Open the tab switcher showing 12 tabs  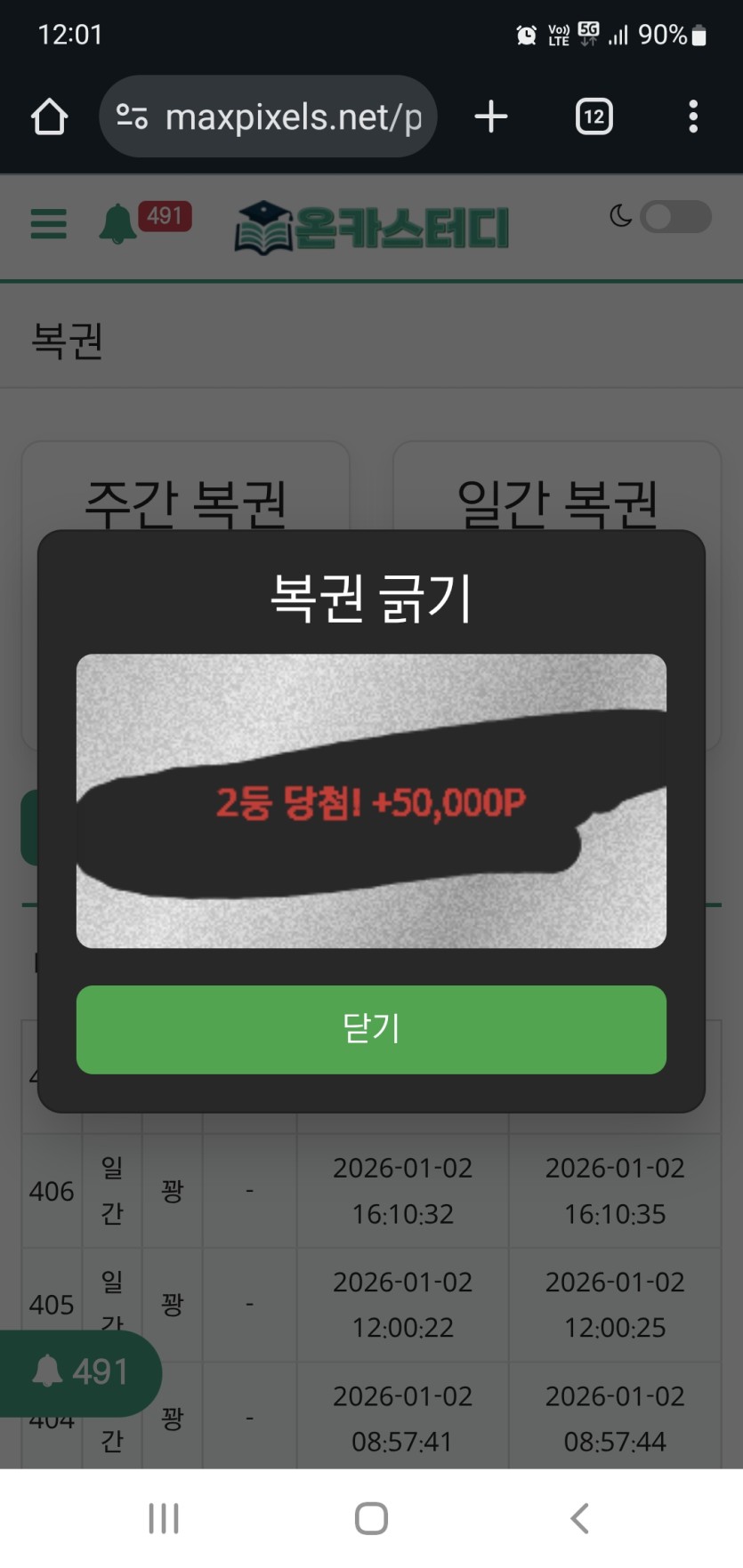pyautogui.click(x=594, y=117)
